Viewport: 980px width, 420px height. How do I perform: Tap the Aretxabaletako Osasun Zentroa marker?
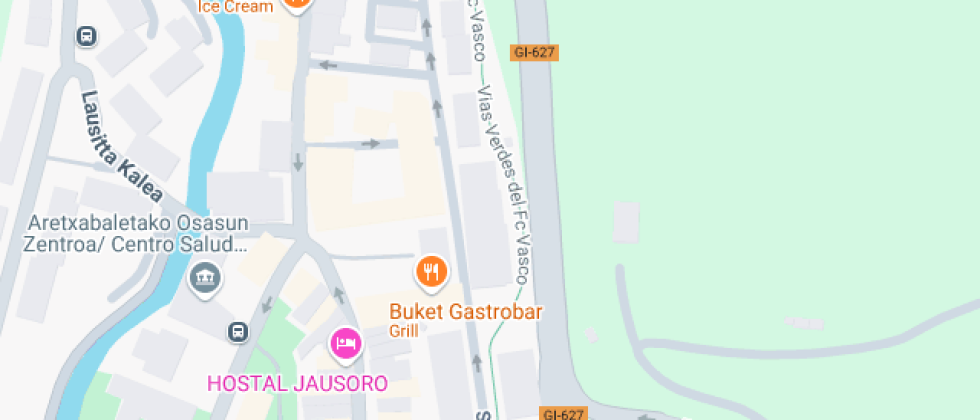point(206,277)
